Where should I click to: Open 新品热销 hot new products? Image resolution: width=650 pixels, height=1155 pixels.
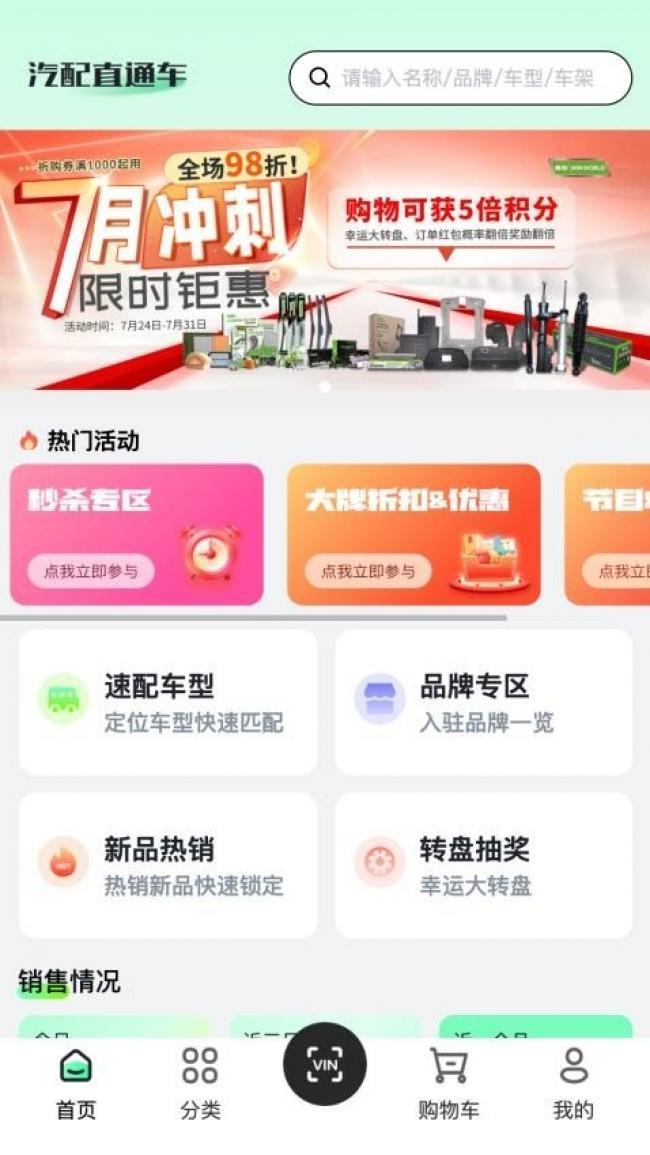[168, 865]
